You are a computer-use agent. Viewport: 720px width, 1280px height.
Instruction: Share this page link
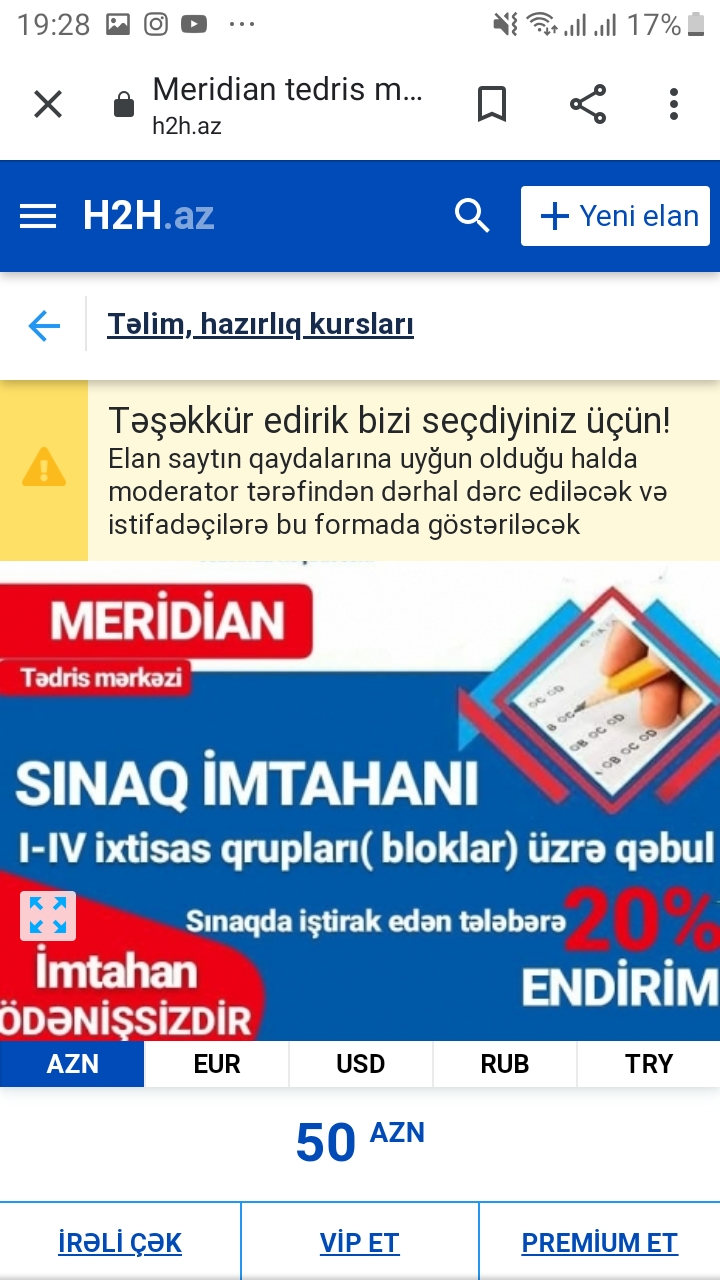point(588,104)
